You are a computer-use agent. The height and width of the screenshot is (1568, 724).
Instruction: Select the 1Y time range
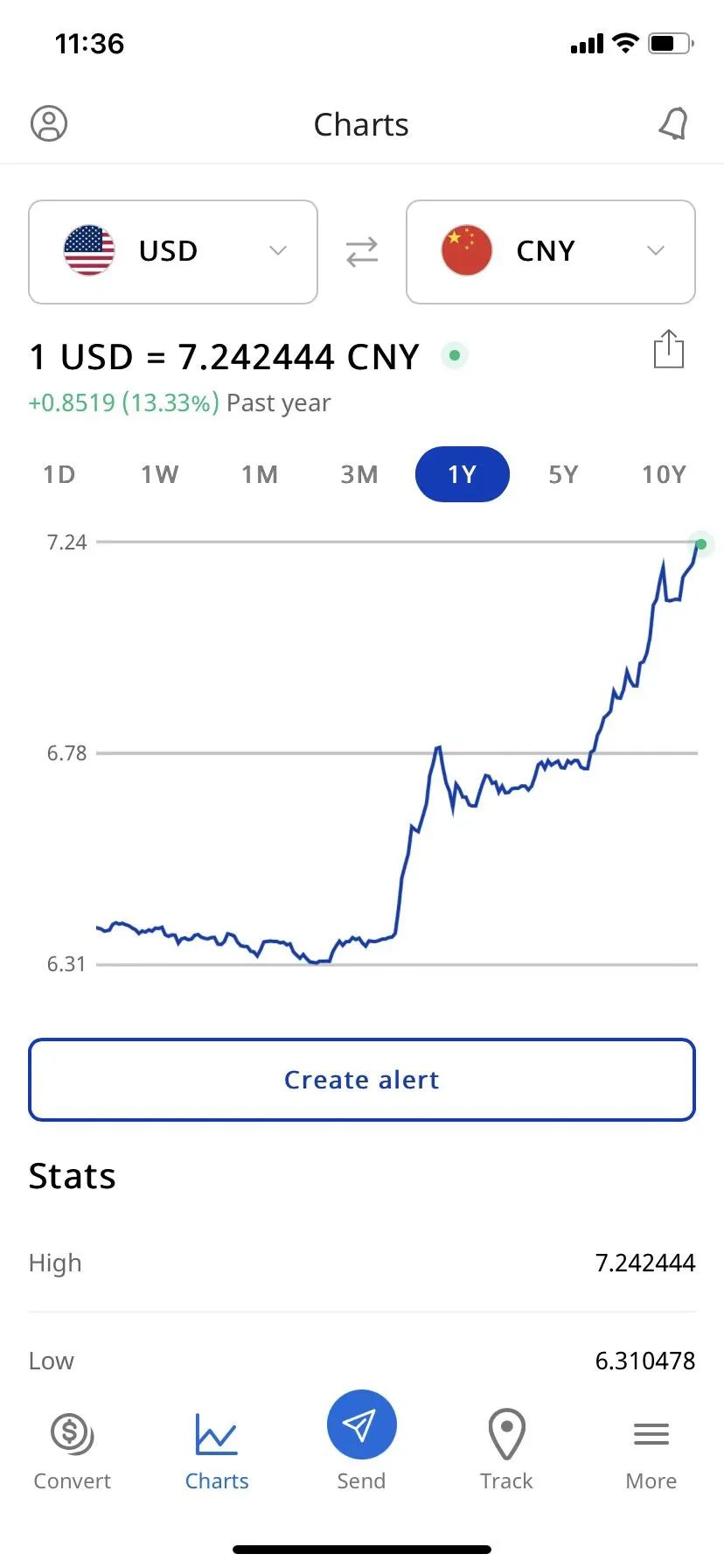click(462, 474)
